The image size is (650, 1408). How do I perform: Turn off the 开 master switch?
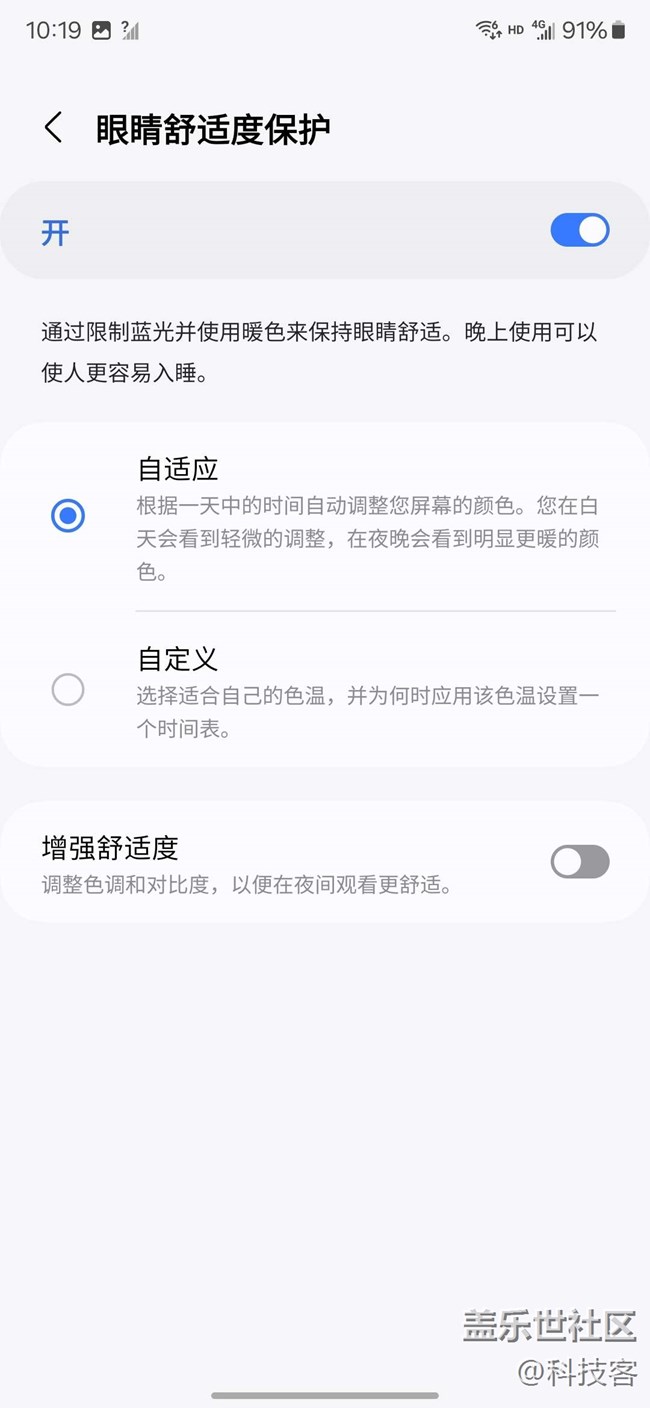coord(580,231)
